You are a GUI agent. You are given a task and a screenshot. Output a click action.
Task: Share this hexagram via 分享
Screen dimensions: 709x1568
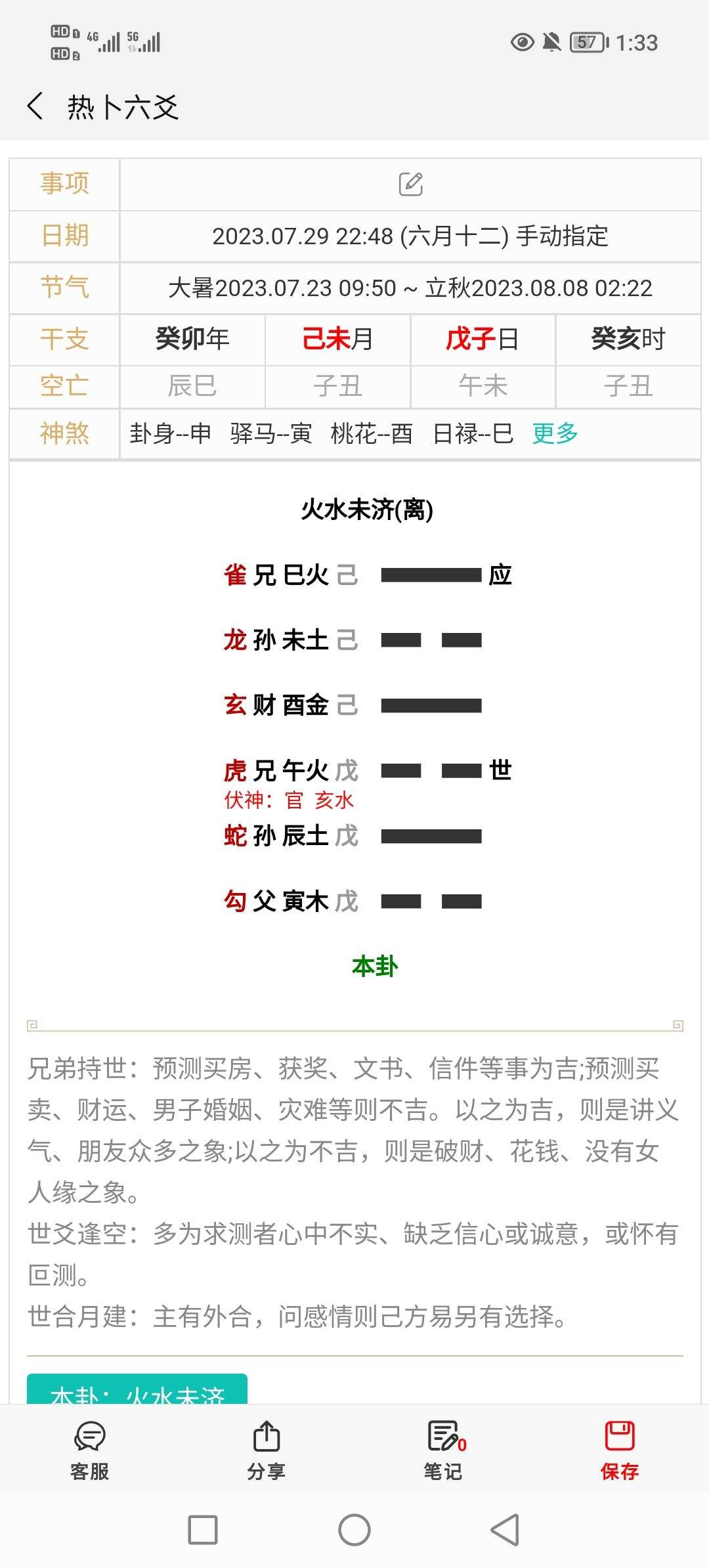point(266,1450)
